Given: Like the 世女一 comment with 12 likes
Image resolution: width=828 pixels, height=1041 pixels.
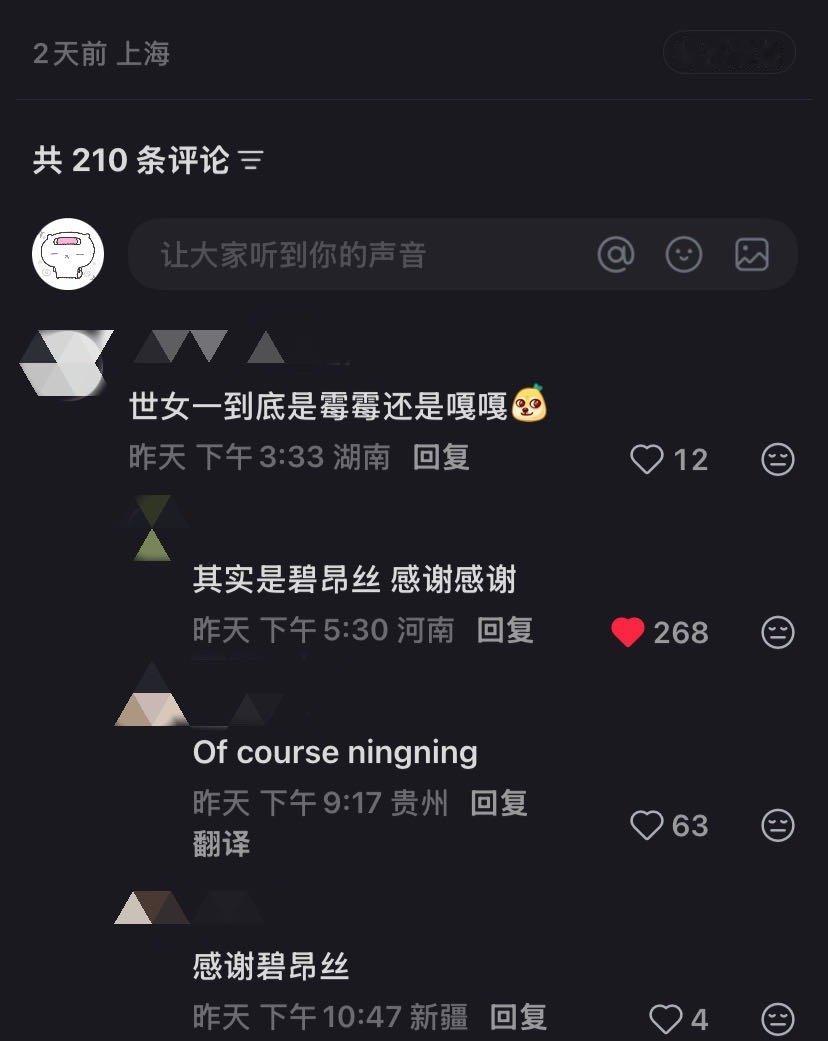Looking at the screenshot, I should tap(648, 459).
